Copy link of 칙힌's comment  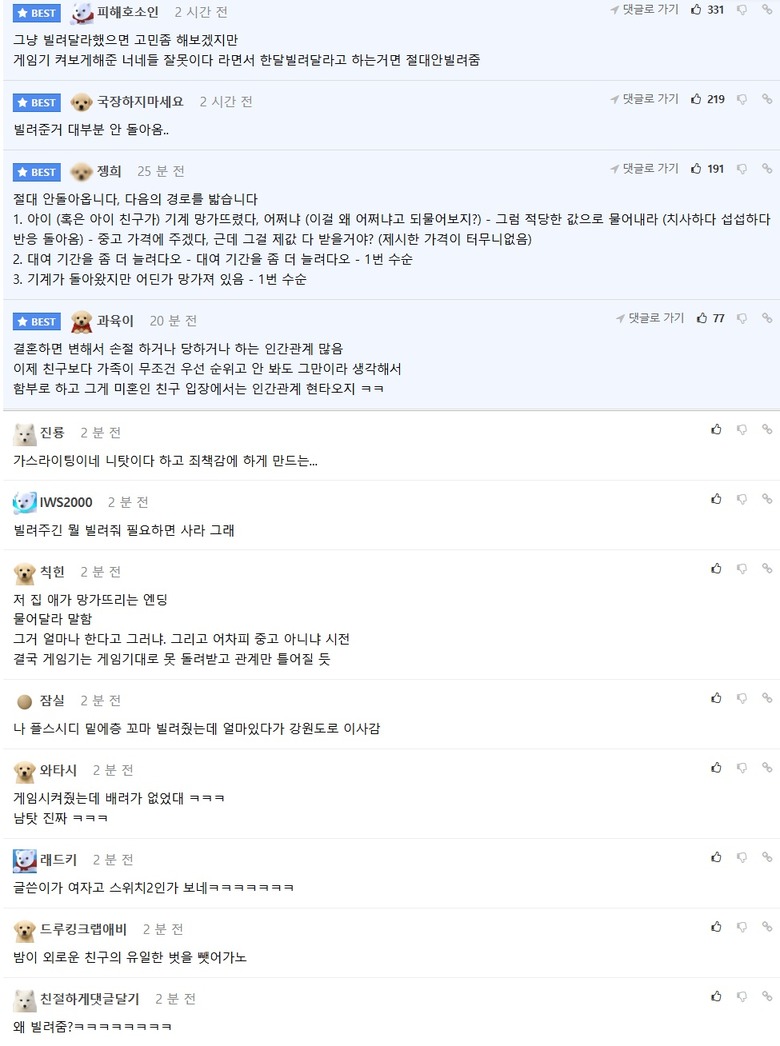[767, 569]
